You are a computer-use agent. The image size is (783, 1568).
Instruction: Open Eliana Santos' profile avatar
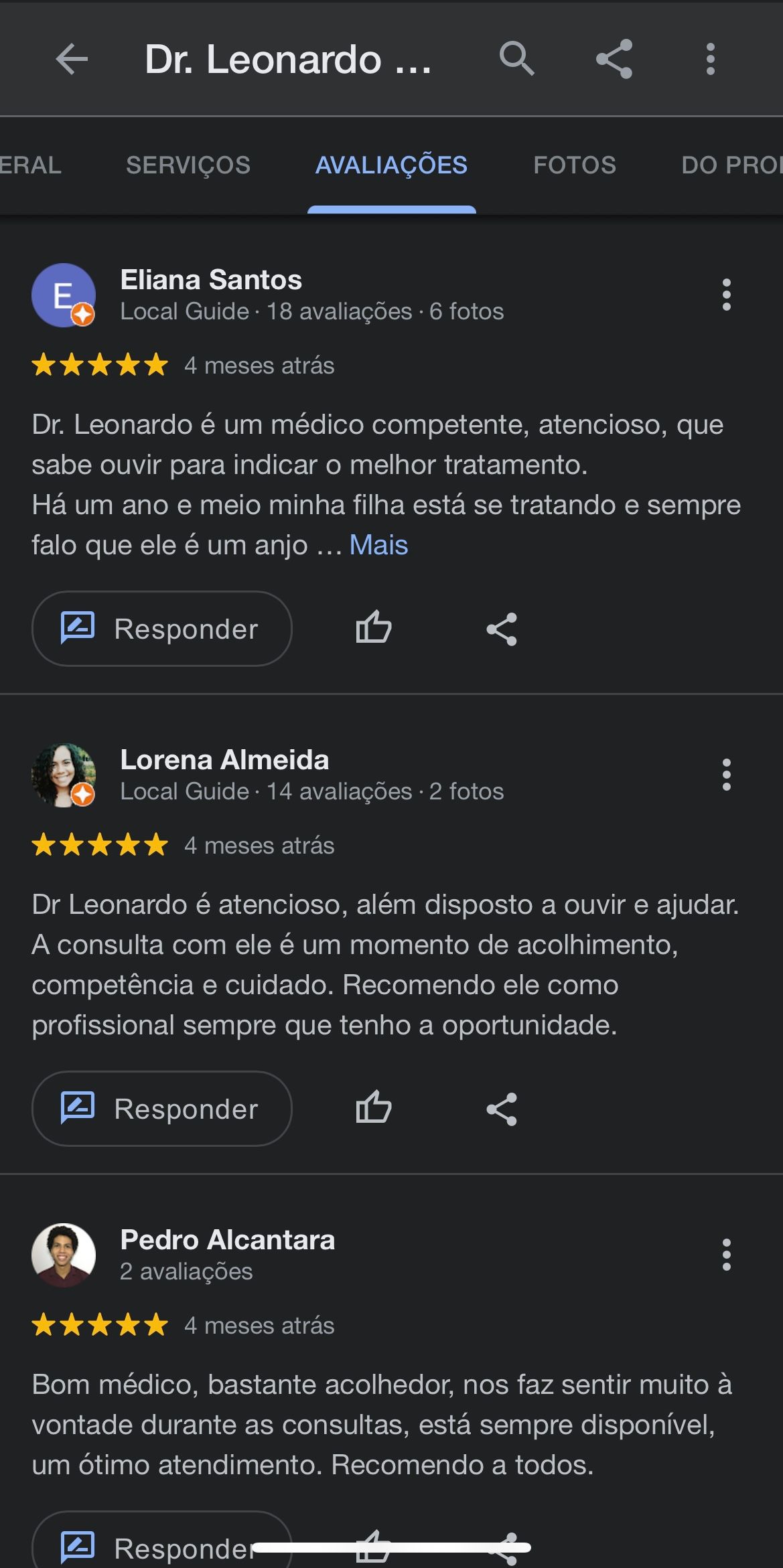point(65,295)
